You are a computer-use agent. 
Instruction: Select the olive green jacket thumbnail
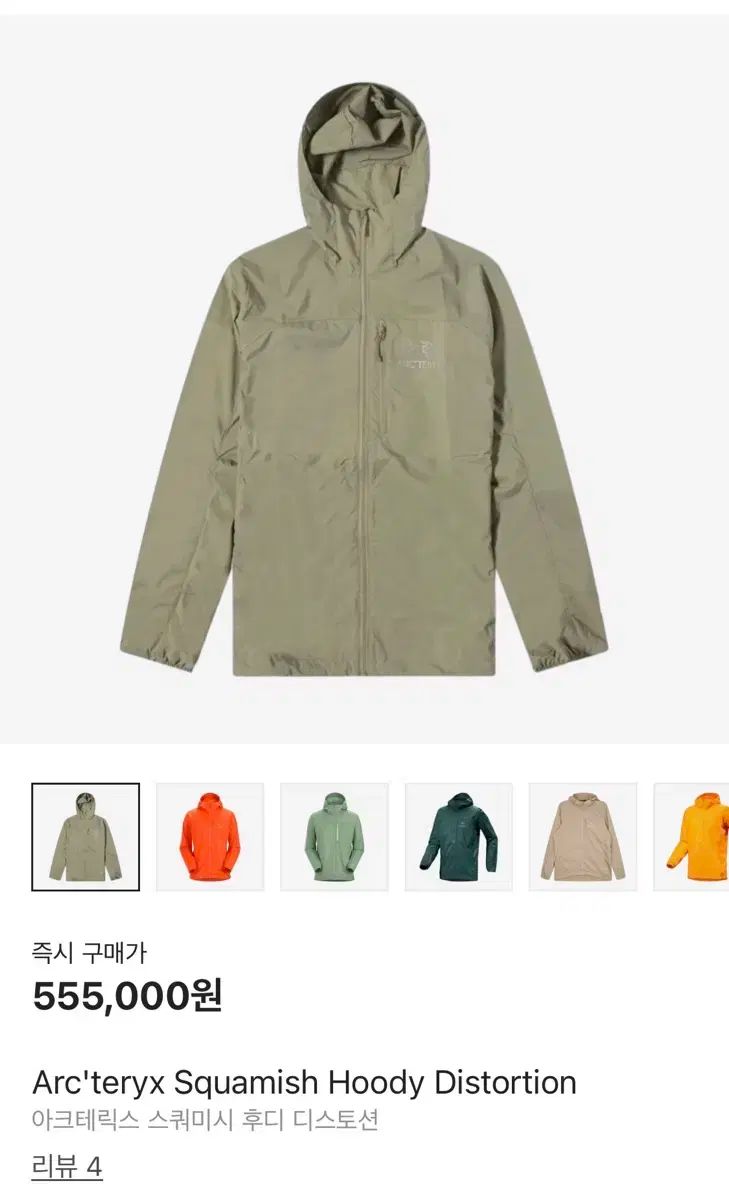pos(86,837)
